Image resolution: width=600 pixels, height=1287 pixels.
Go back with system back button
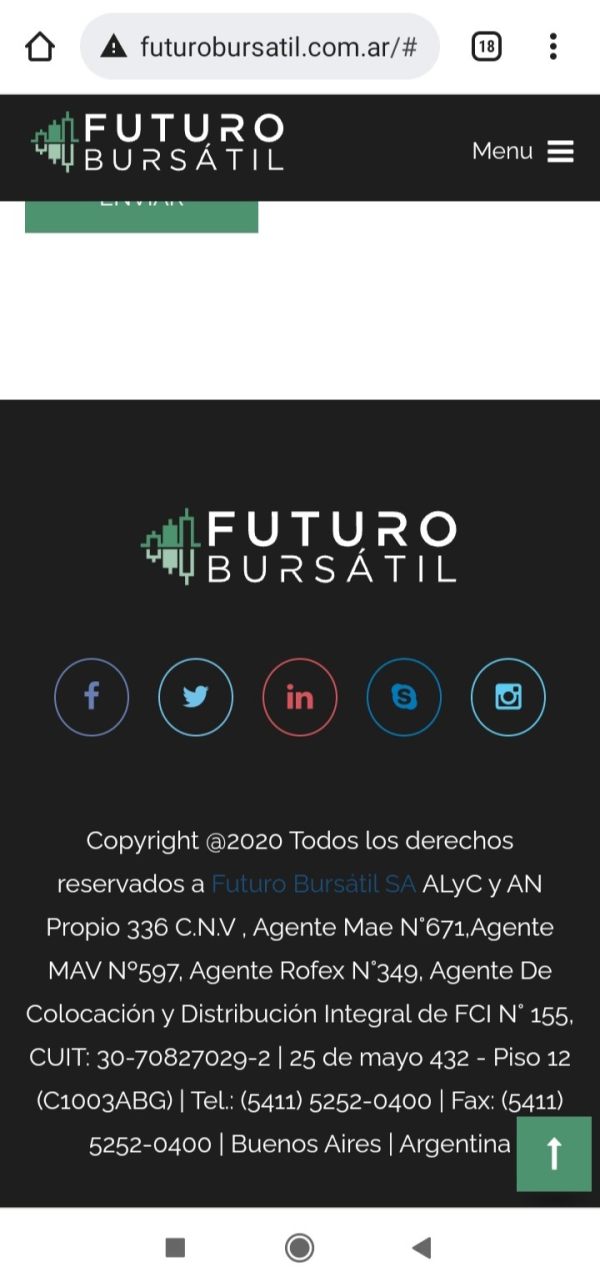[422, 1247]
